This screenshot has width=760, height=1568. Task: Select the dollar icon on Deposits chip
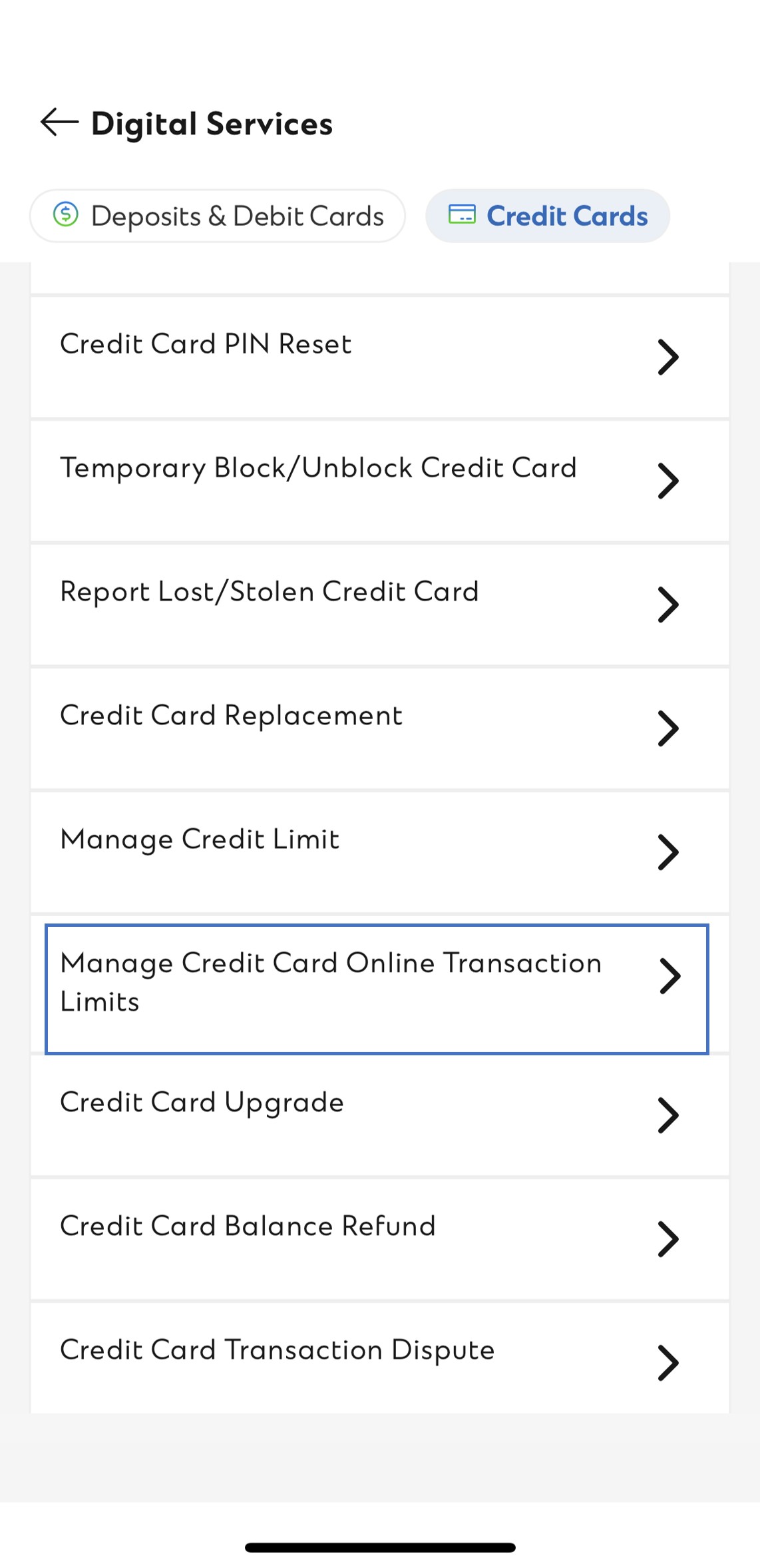click(x=66, y=215)
